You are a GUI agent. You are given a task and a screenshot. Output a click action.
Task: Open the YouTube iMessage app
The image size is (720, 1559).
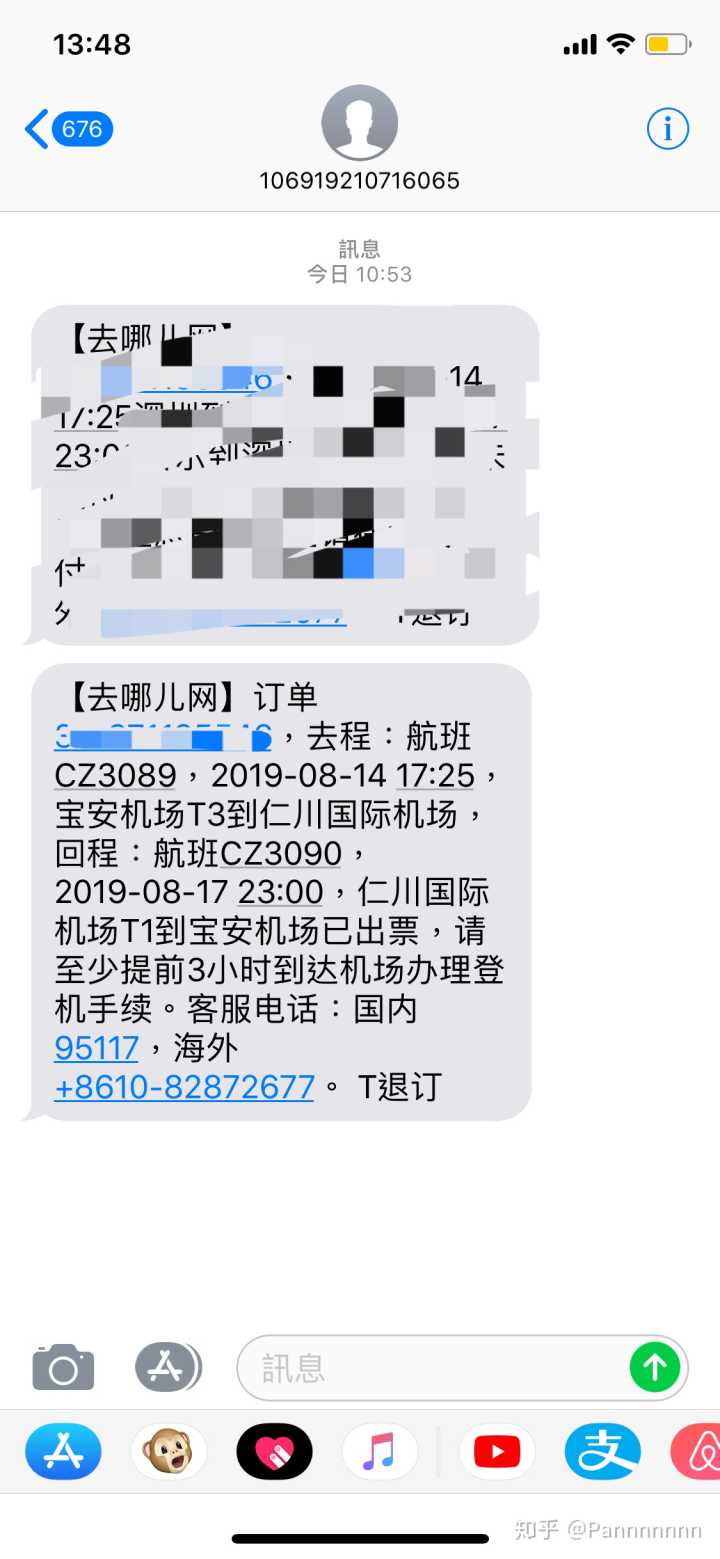[x=497, y=1451]
